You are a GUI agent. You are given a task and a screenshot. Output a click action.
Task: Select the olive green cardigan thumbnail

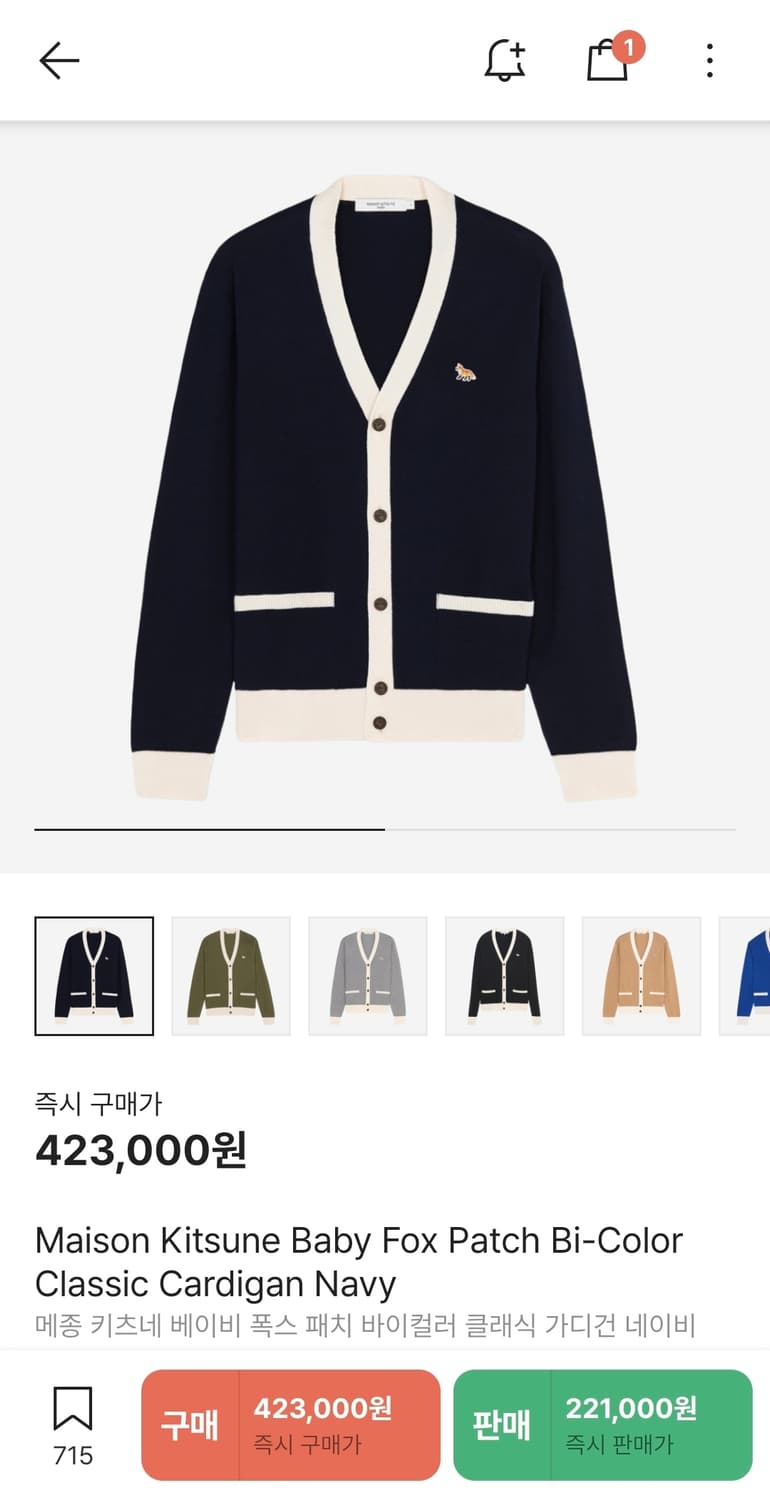(231, 974)
